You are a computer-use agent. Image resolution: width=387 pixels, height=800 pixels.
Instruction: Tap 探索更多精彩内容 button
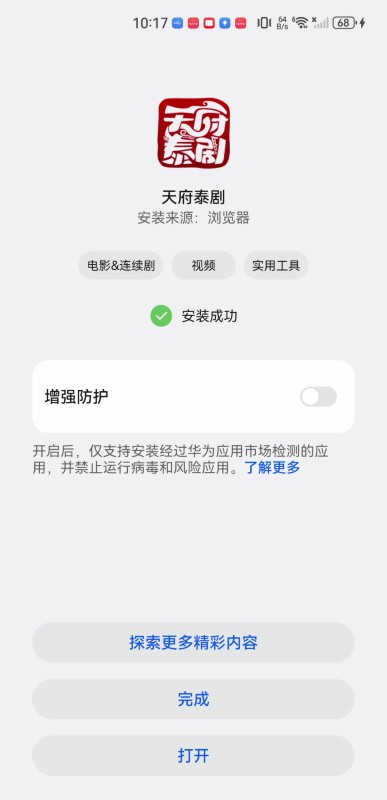tap(193, 642)
